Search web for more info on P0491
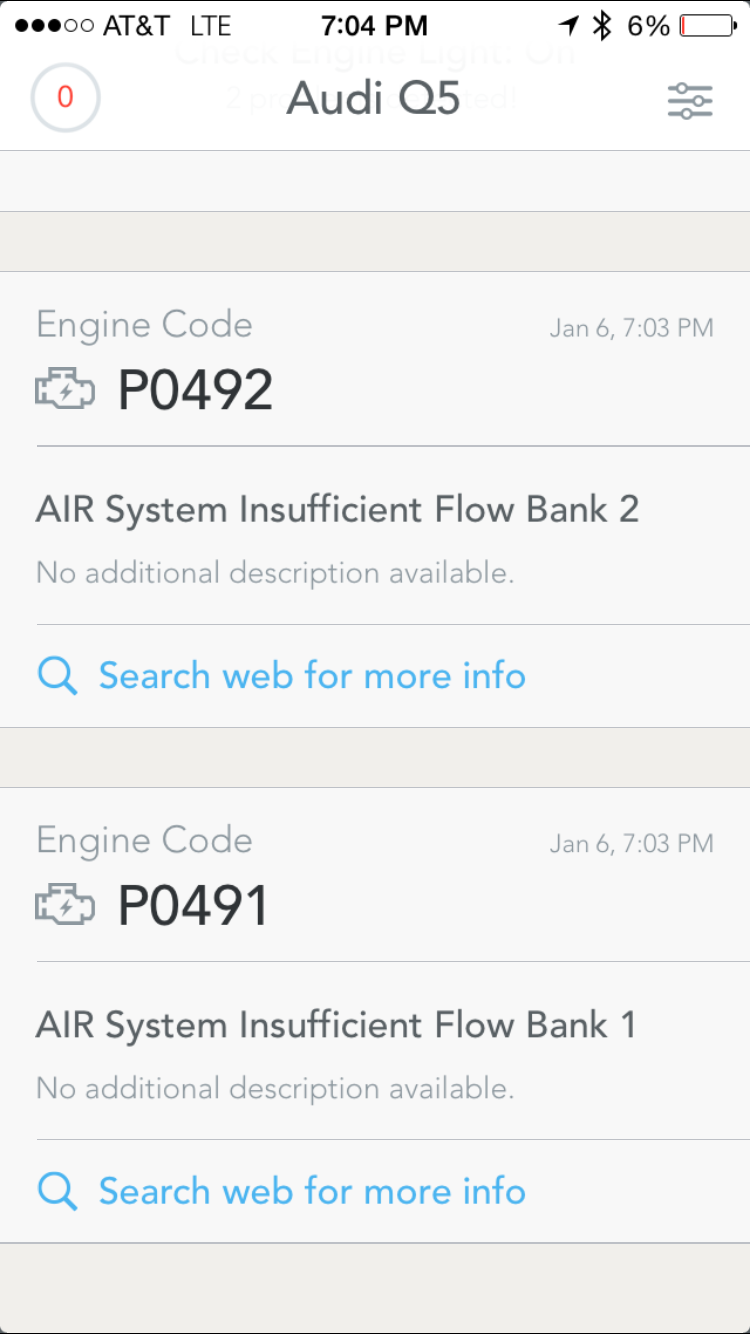 (x=311, y=1190)
